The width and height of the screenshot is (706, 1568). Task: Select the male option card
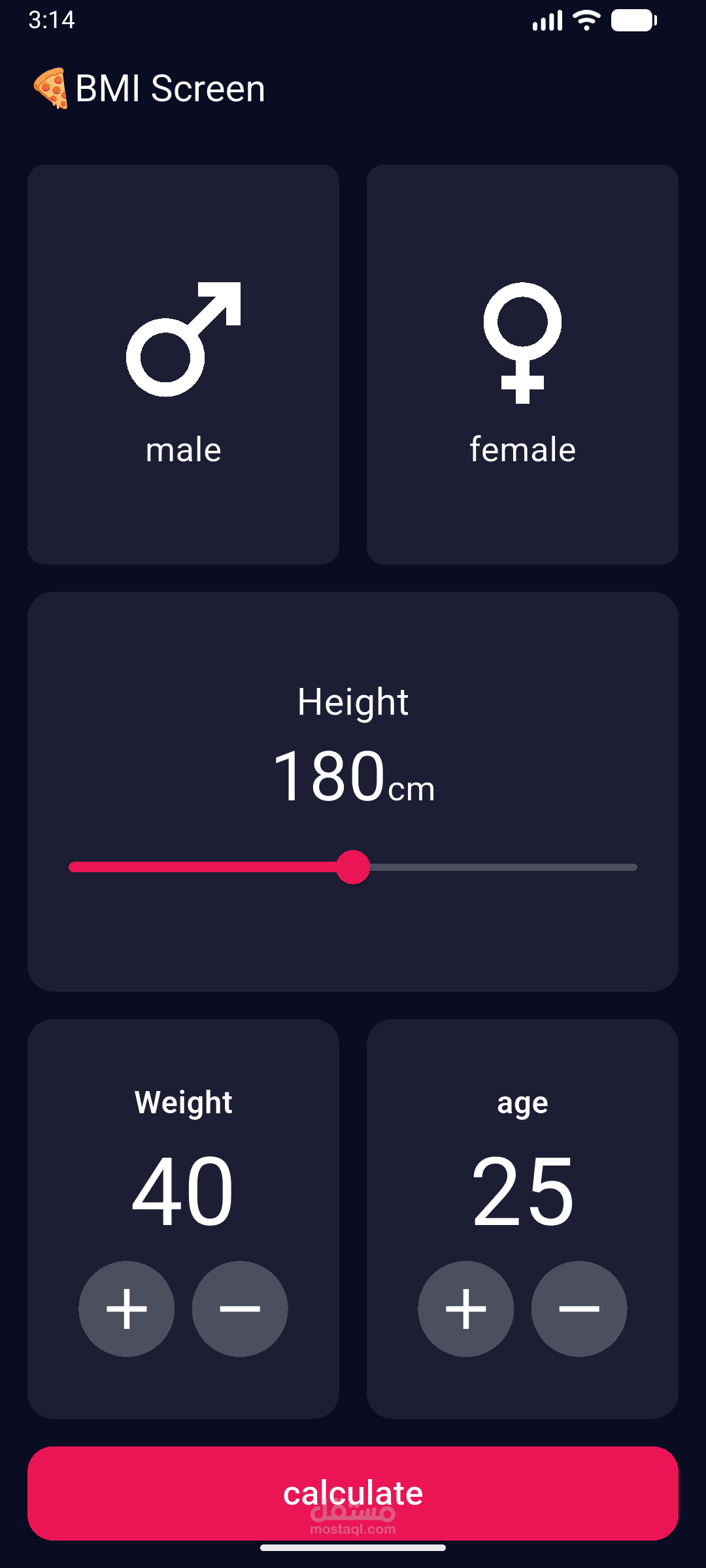[183, 364]
